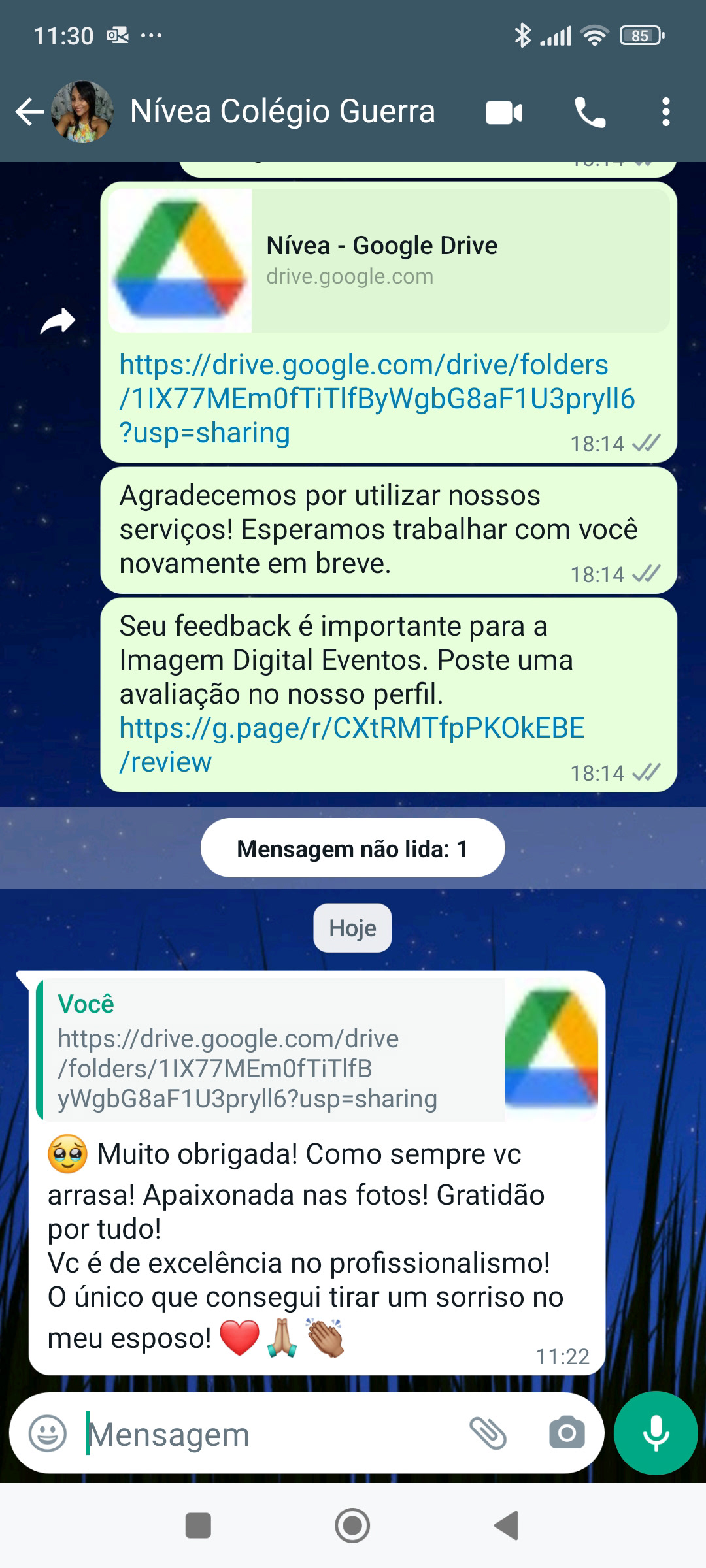Open the chat overflow menu
The height and width of the screenshot is (1568, 706).
pyautogui.click(x=665, y=112)
